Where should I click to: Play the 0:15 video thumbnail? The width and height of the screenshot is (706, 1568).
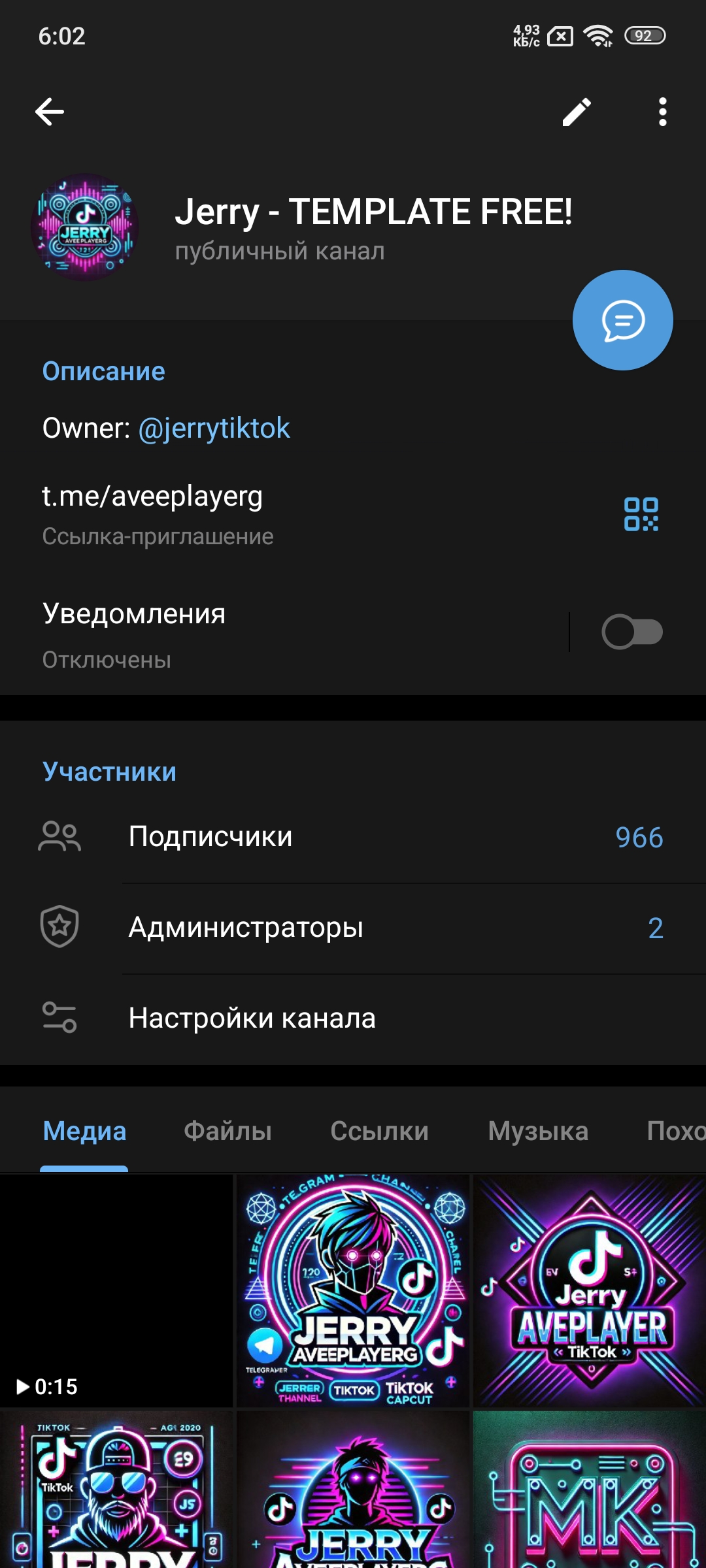[116, 1290]
